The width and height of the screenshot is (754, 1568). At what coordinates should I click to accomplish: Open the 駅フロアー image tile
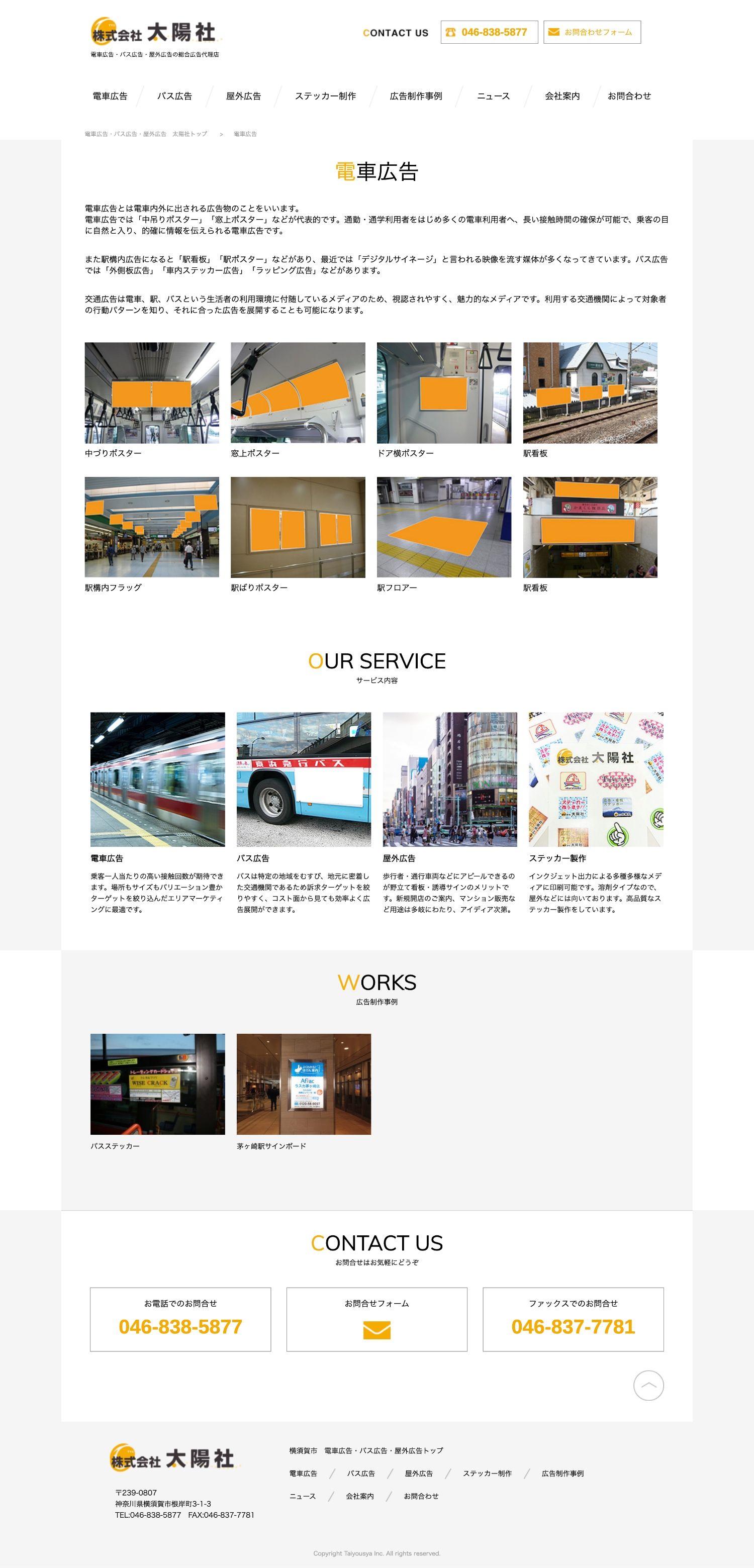[x=444, y=527]
